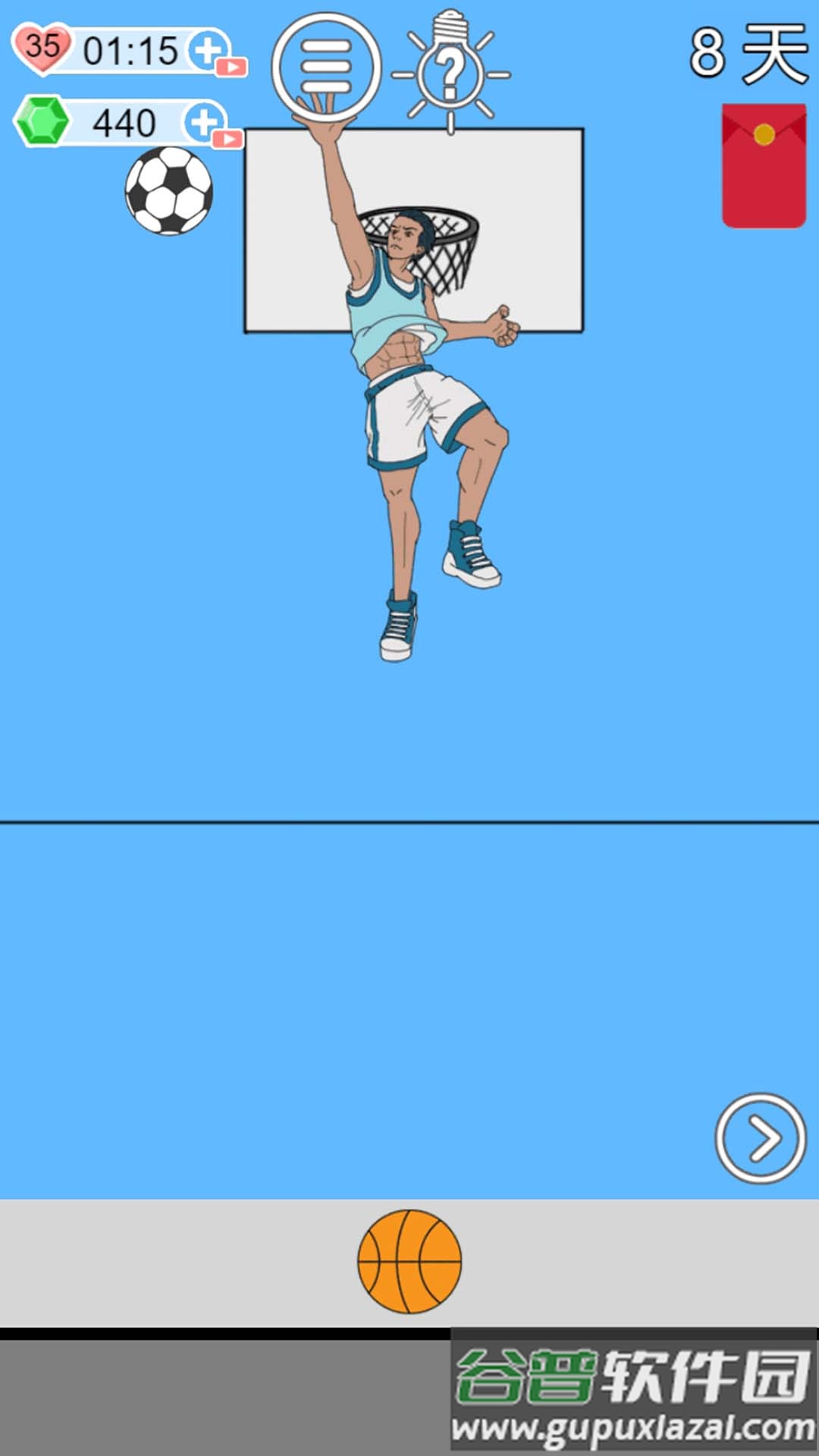Viewport: 819px width, 1456px height.
Task: Tap the soccer ball
Action: tap(169, 190)
